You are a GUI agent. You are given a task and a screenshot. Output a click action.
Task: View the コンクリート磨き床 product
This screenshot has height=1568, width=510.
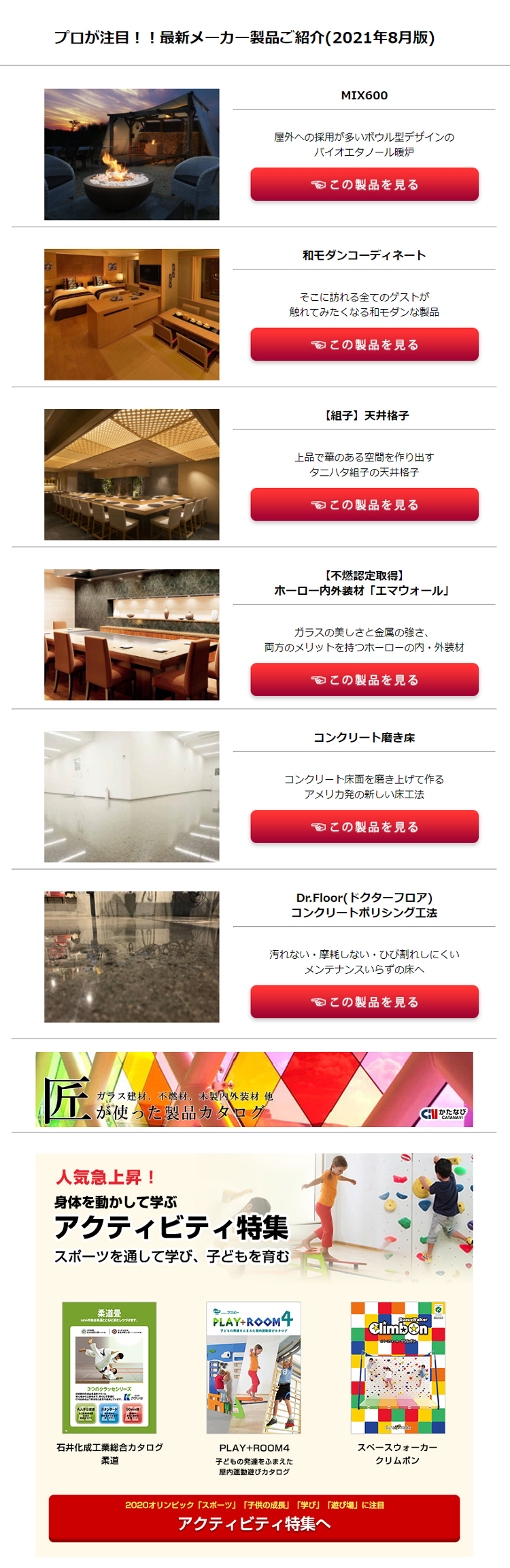point(364,826)
